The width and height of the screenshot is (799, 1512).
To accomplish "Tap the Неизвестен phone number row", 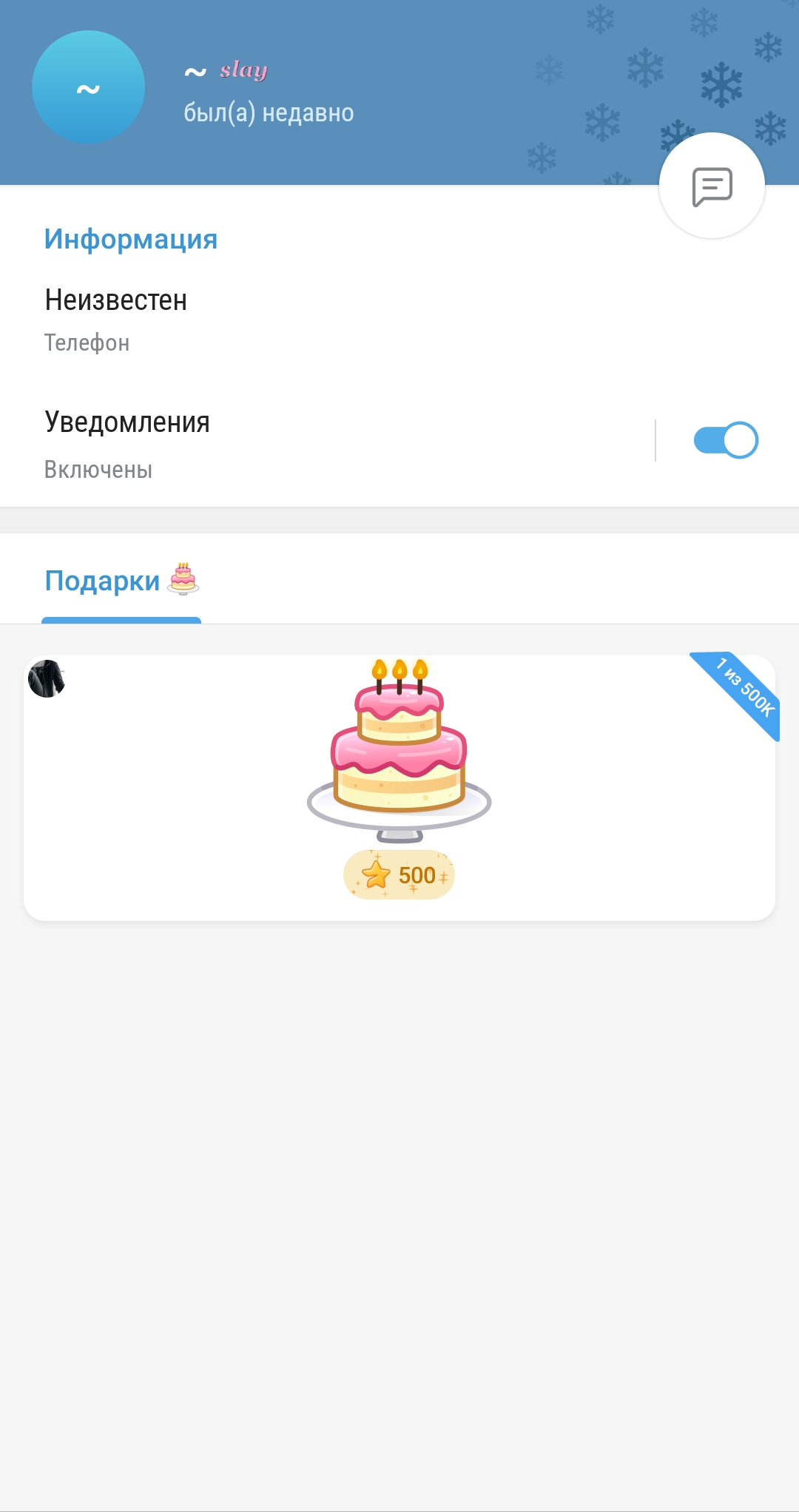I will (x=399, y=321).
